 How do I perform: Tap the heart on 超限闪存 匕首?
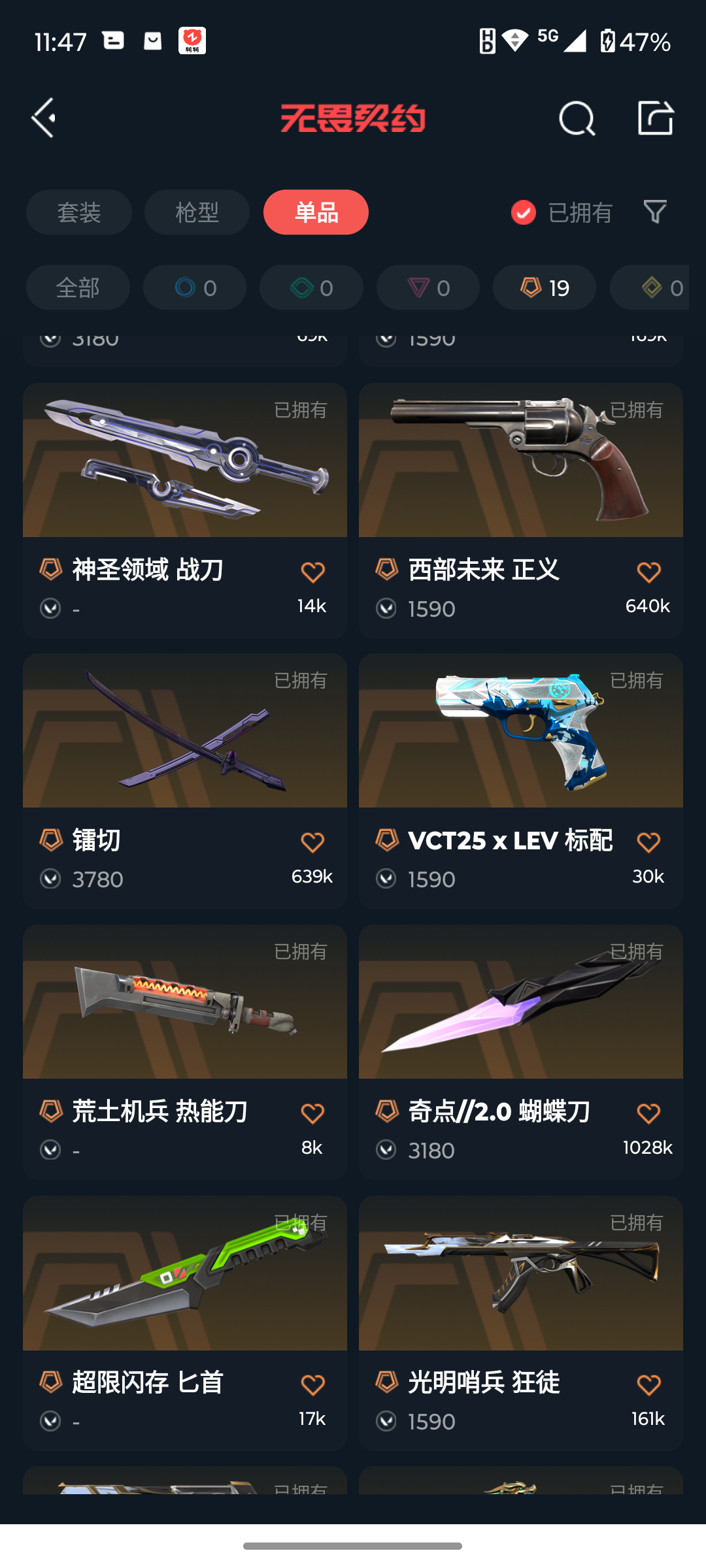click(312, 1385)
